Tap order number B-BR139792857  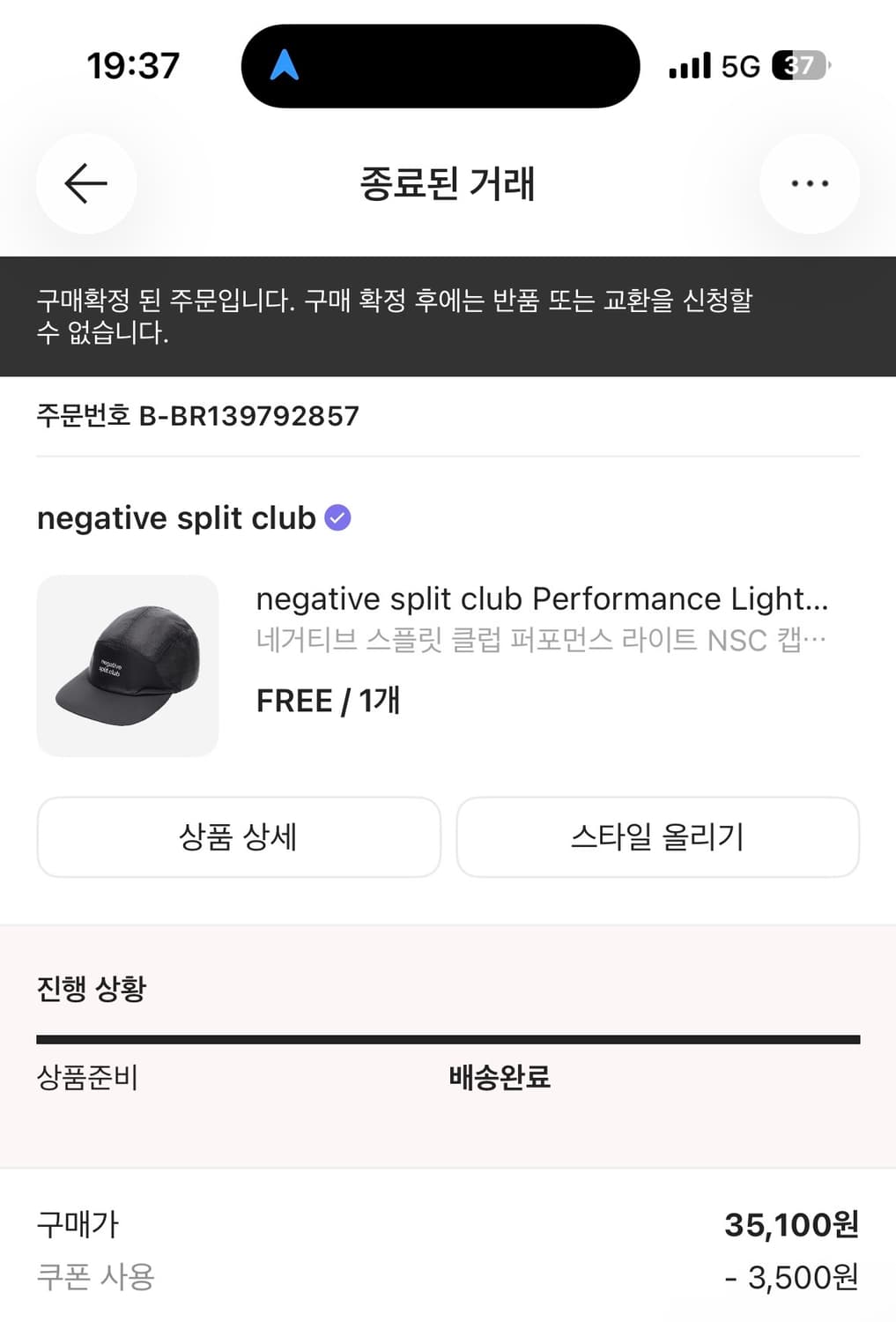[x=196, y=415]
